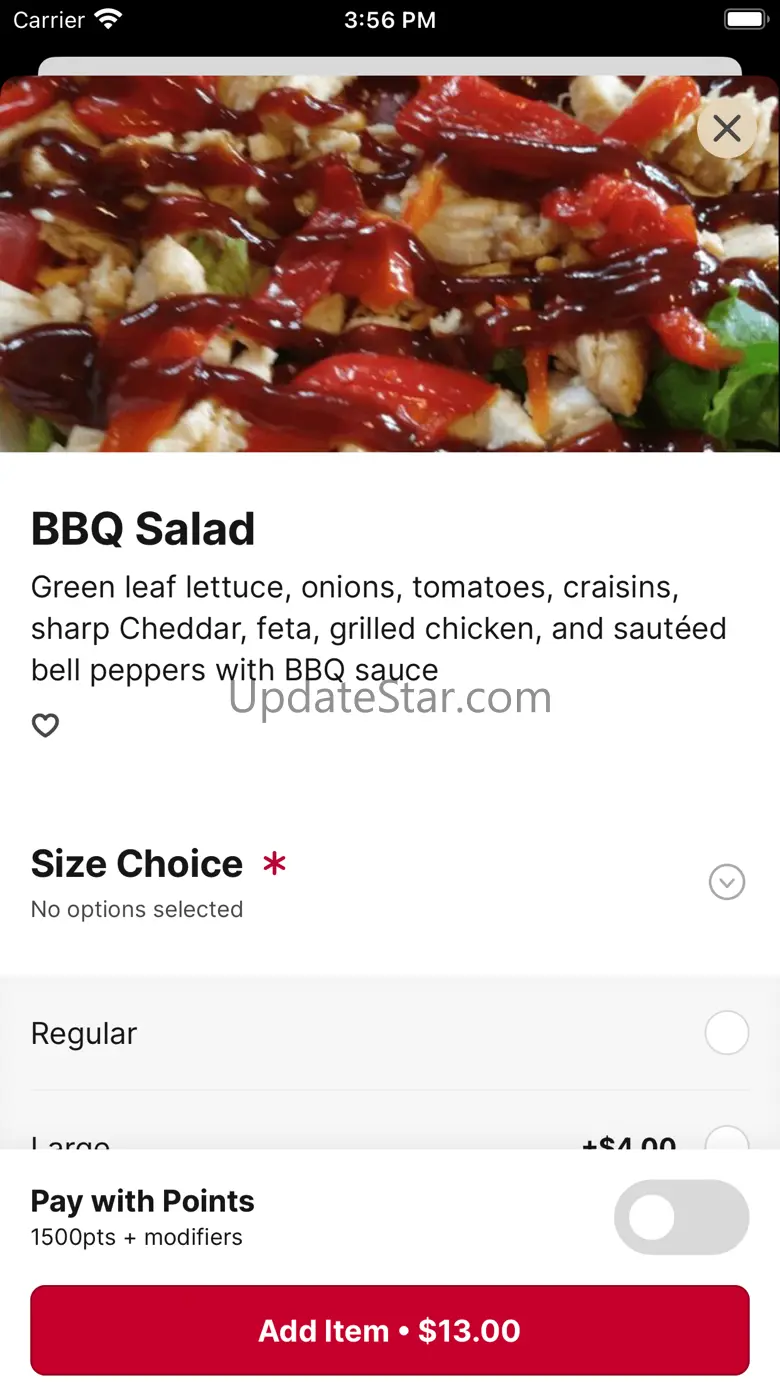Choose the Large size option
Screen dimensions: 780x1387
pos(726,1140)
